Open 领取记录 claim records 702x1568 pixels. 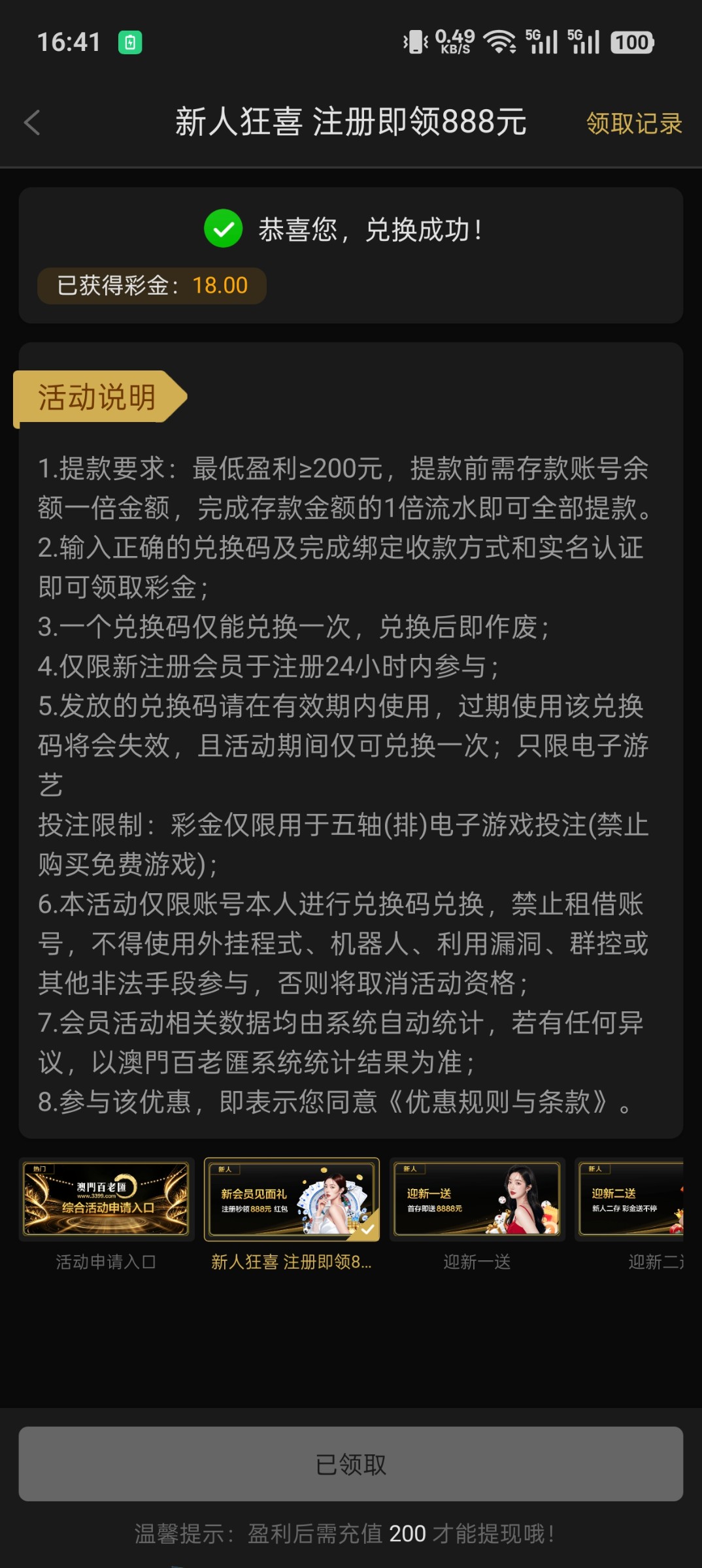pyautogui.click(x=634, y=123)
